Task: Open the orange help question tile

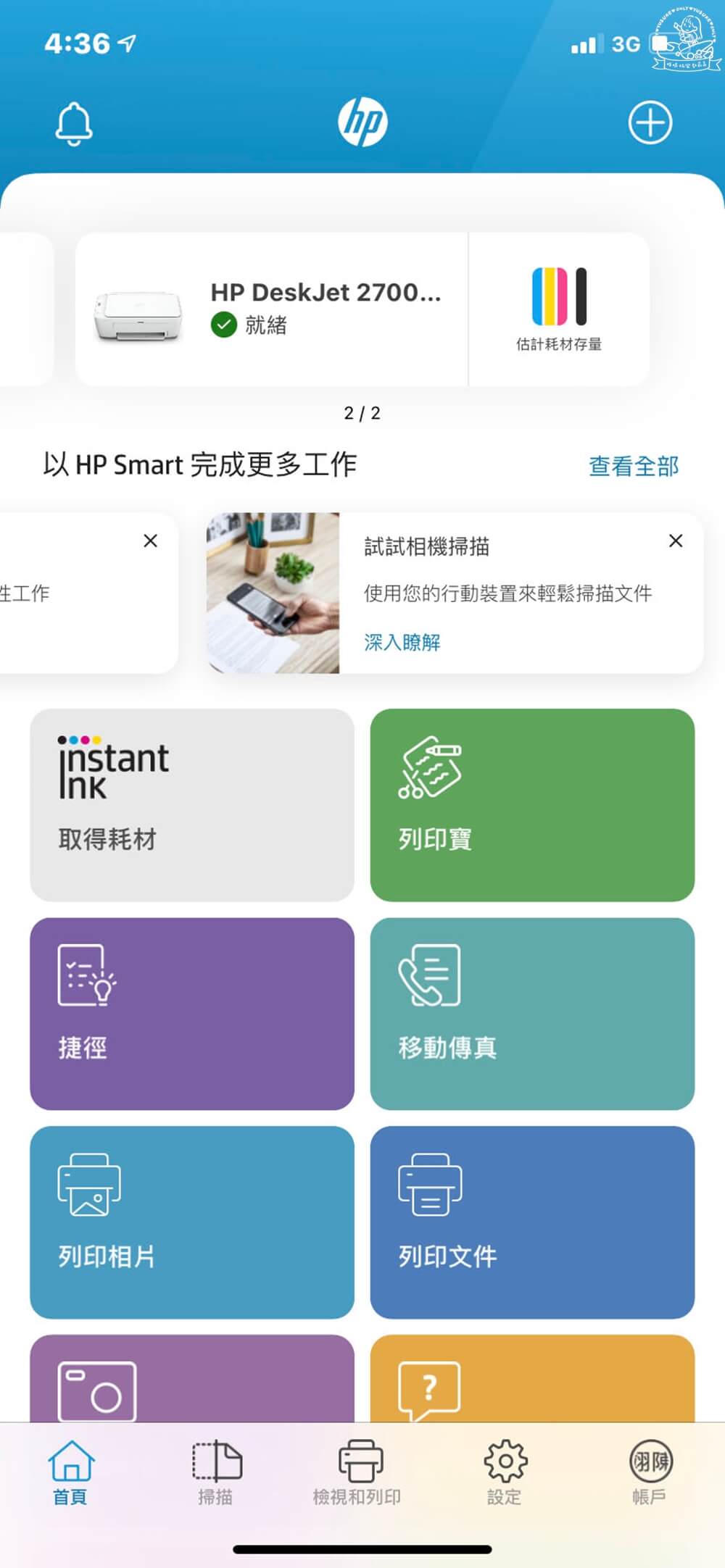Action: [532, 1378]
